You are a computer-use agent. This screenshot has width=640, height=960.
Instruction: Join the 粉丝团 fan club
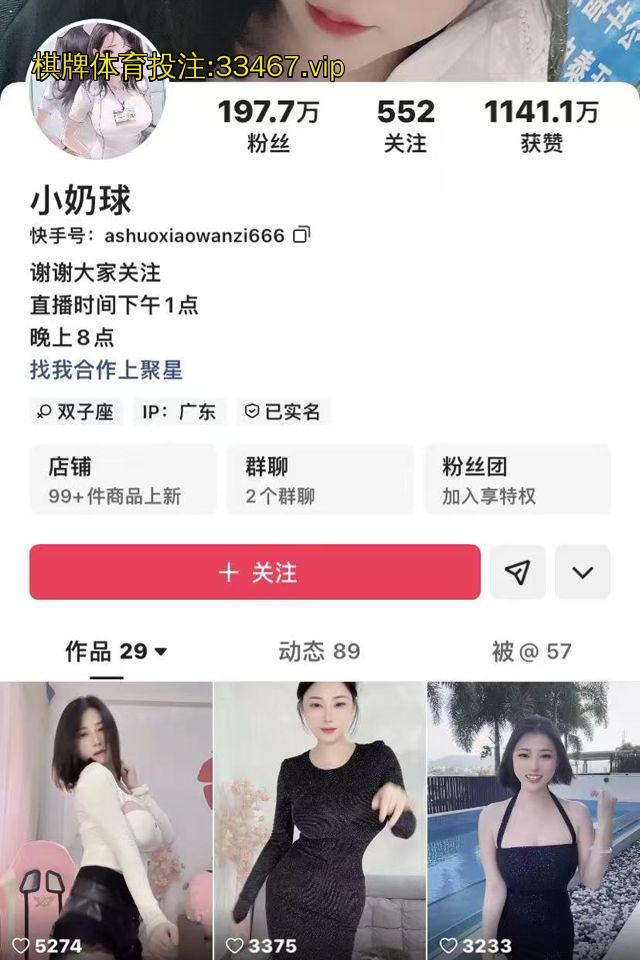pos(516,479)
